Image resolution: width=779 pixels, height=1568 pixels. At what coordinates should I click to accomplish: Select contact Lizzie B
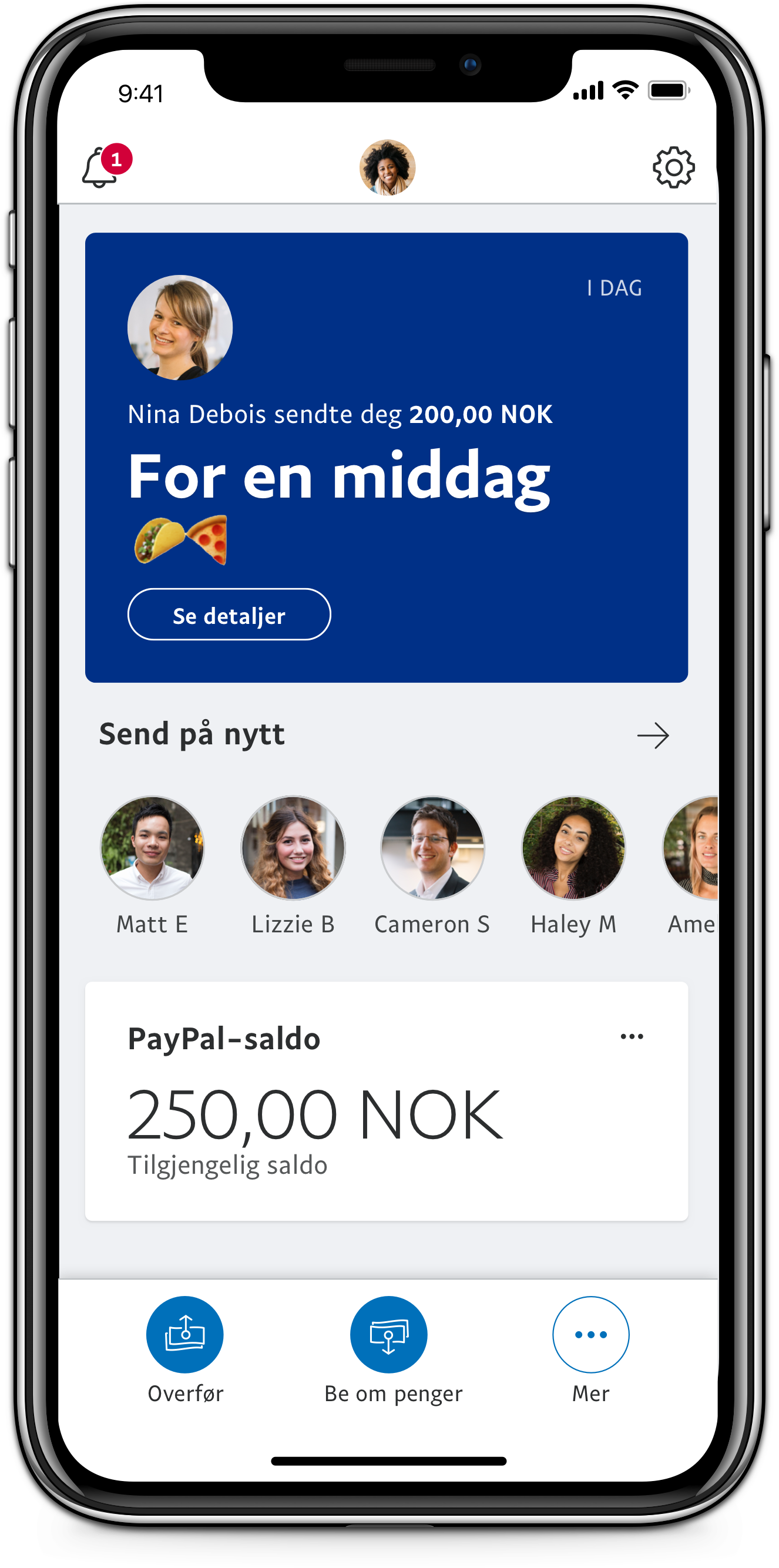click(293, 848)
